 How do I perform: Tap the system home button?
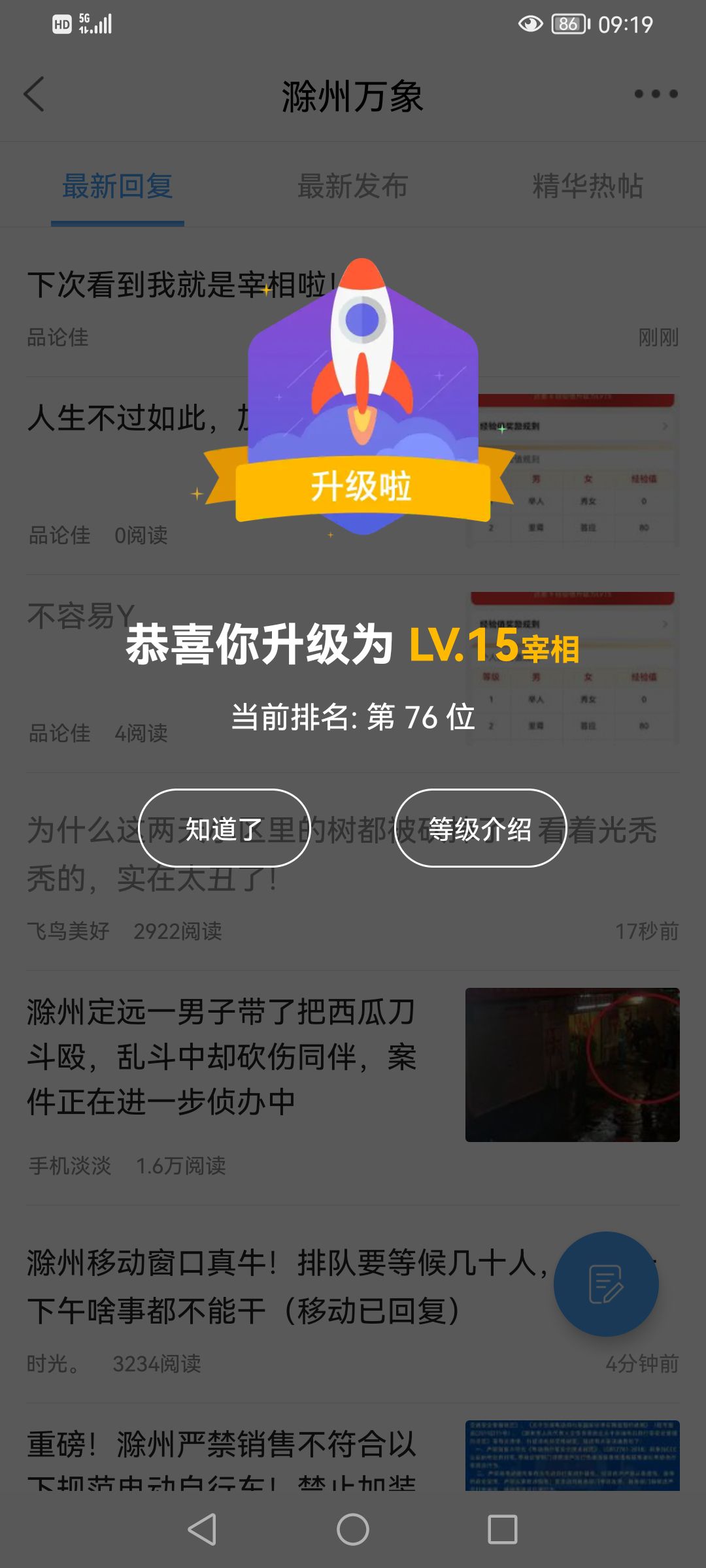pos(353,1529)
